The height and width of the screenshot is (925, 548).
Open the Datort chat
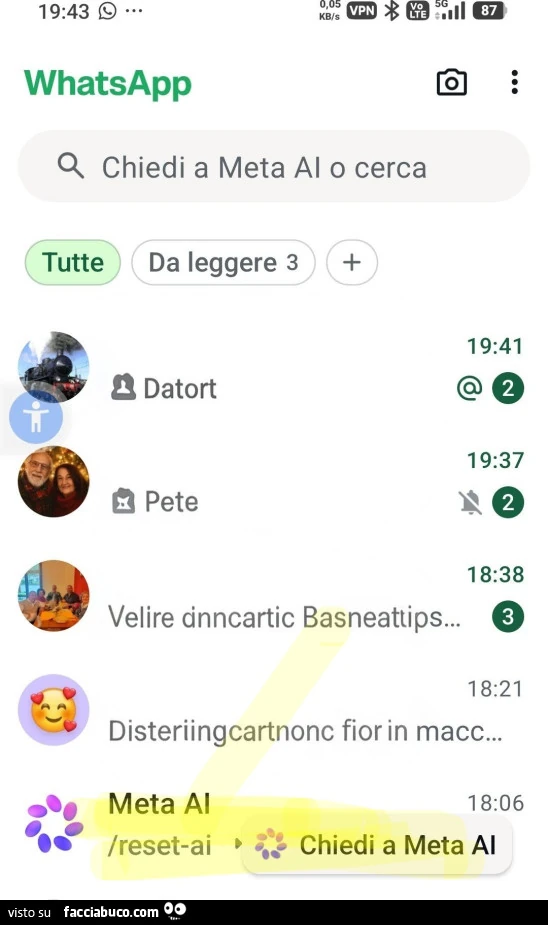pyautogui.click(x=274, y=369)
